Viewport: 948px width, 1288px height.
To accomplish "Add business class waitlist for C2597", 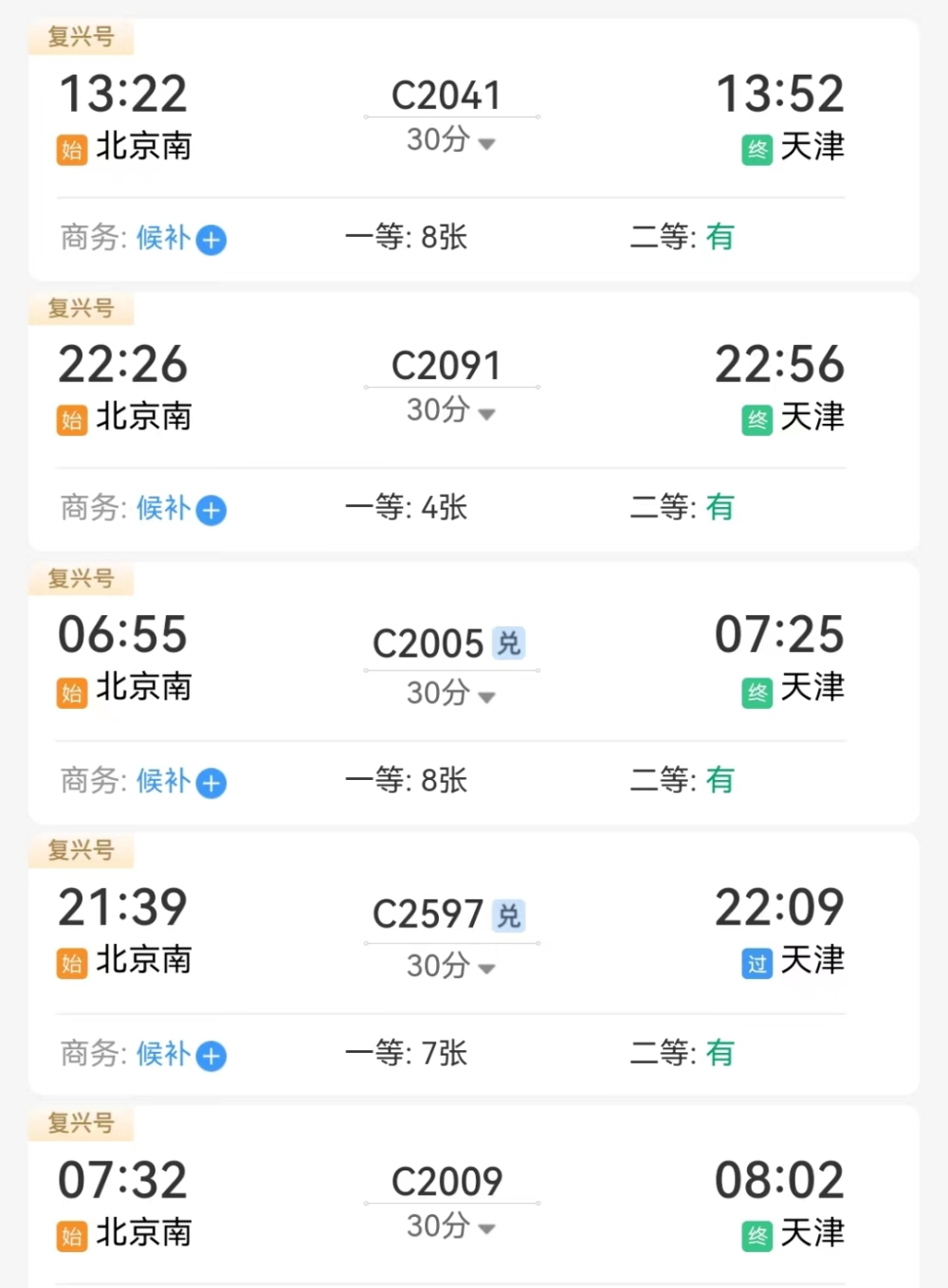I will [x=210, y=1055].
